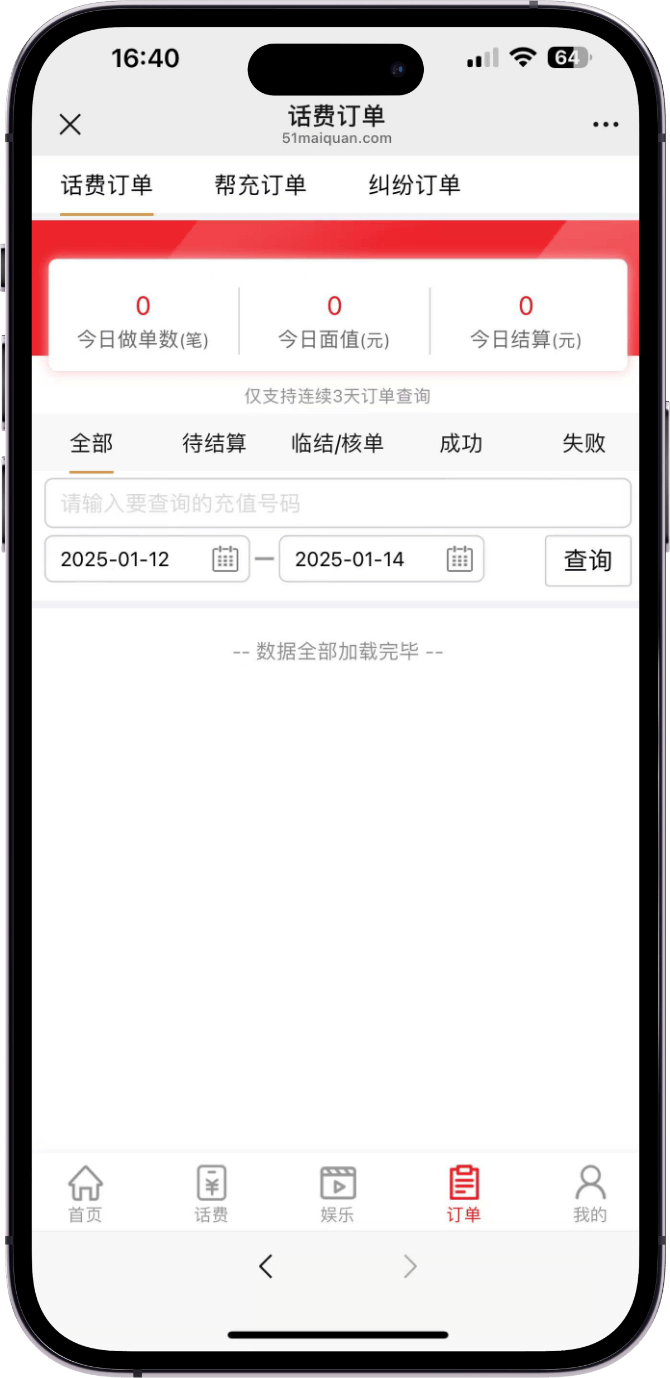The width and height of the screenshot is (670, 1378).
Task: Open the 娱乐 bottom tab
Action: [x=337, y=1195]
